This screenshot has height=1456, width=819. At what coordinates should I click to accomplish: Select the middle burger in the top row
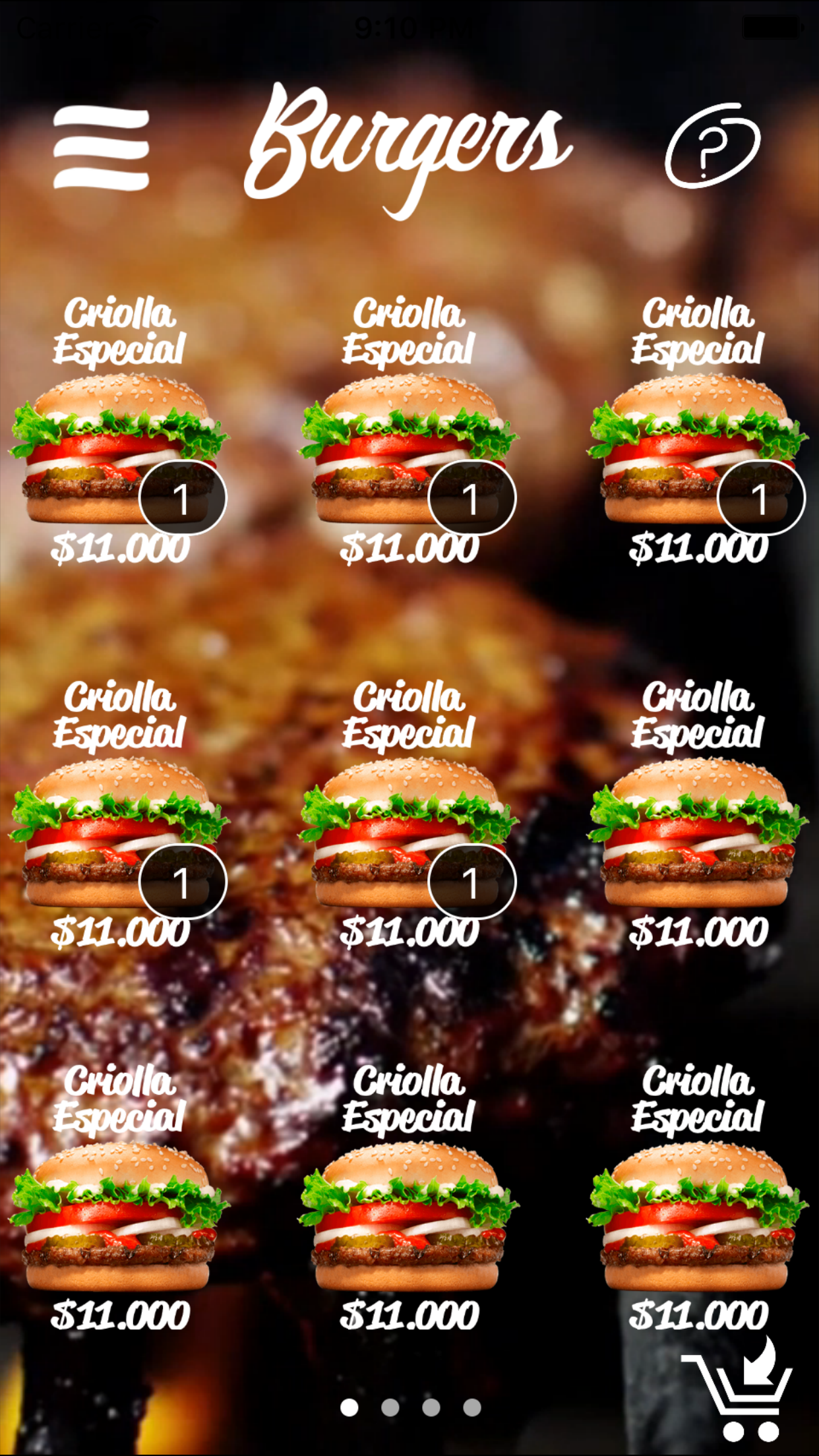pyautogui.click(x=408, y=448)
